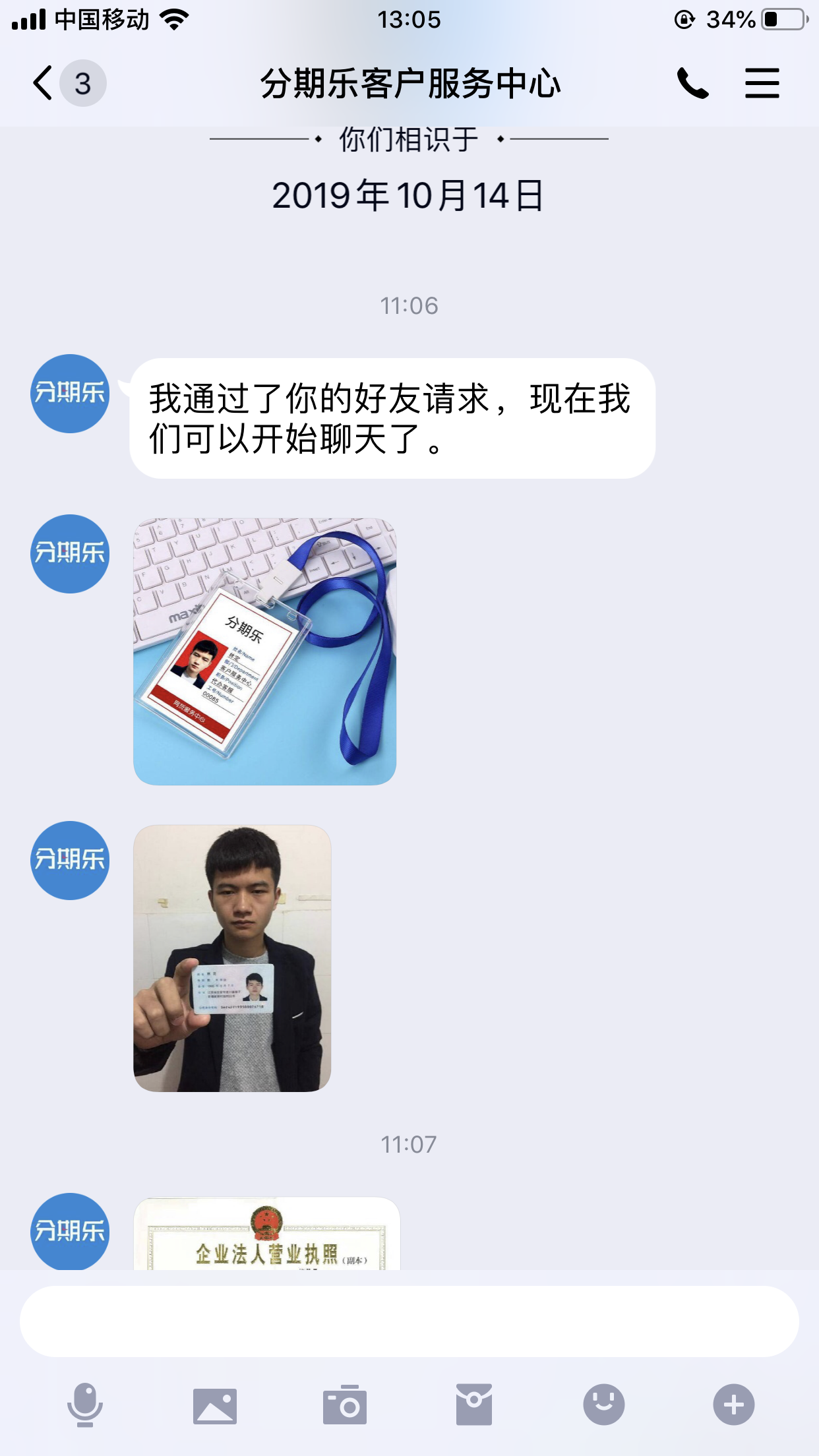Start a voice call with 分期乐客户服务中心
Screen dimensions: 819x1456
pyautogui.click(x=692, y=84)
